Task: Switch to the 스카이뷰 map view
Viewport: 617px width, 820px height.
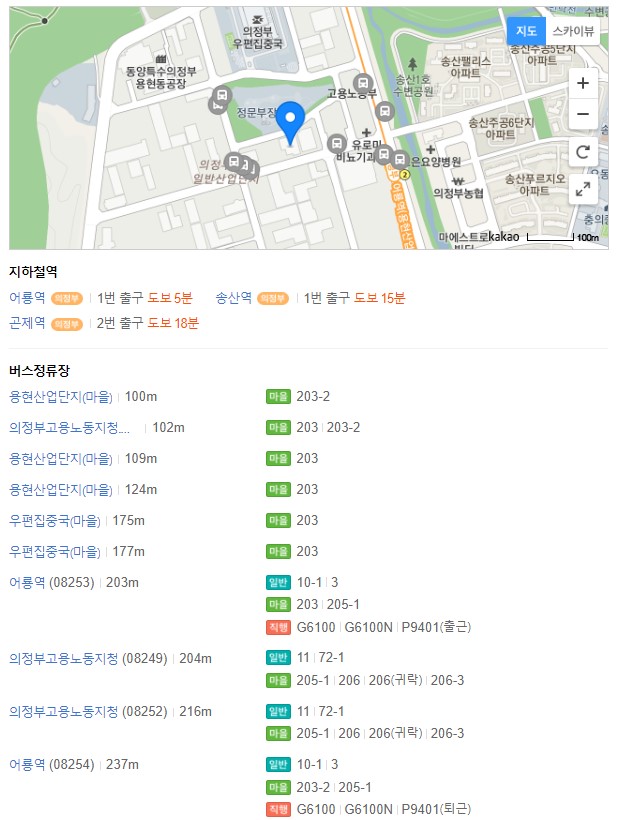Action: [x=573, y=31]
